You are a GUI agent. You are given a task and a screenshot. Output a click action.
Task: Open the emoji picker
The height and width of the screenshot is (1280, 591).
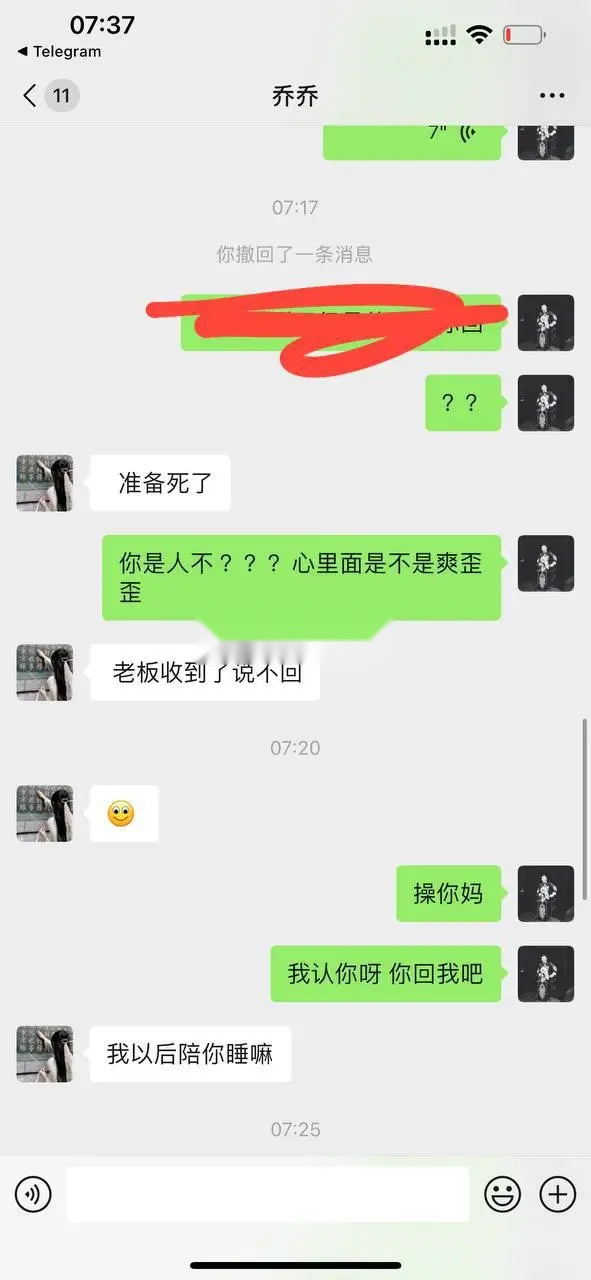coord(503,1194)
